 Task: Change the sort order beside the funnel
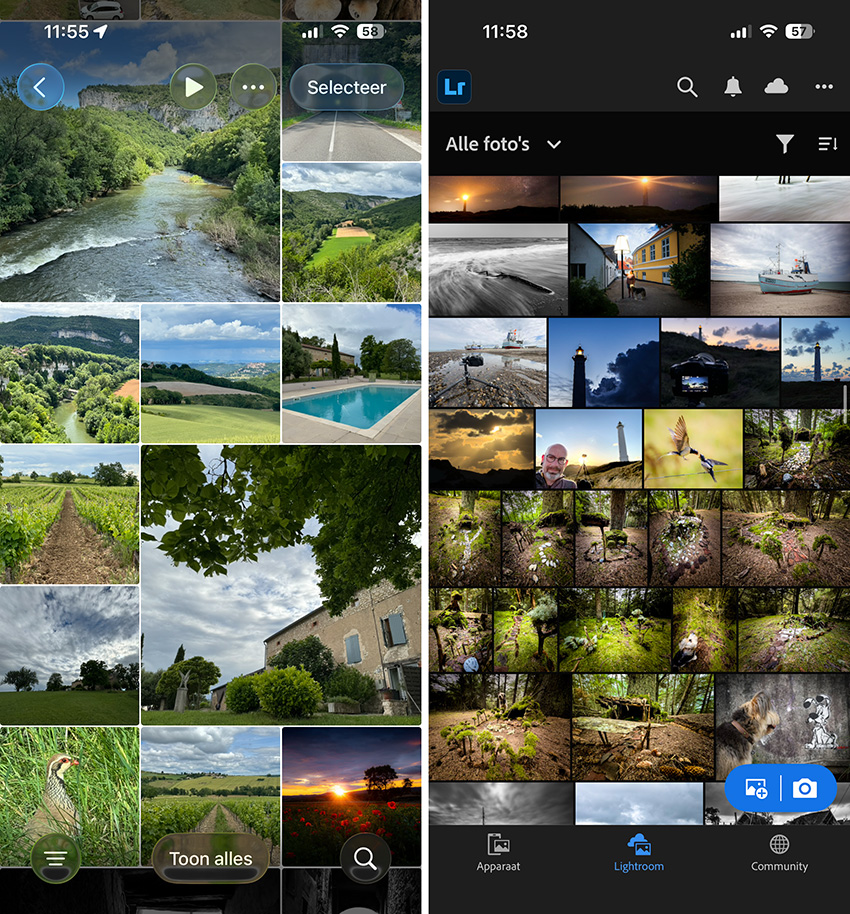tap(827, 144)
